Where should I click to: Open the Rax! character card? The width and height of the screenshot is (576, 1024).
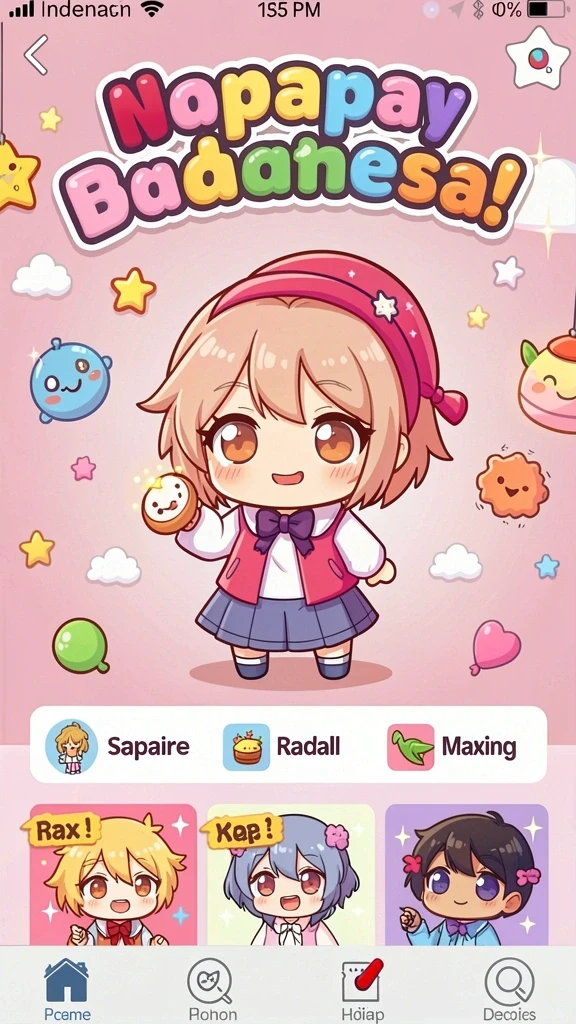click(113, 874)
